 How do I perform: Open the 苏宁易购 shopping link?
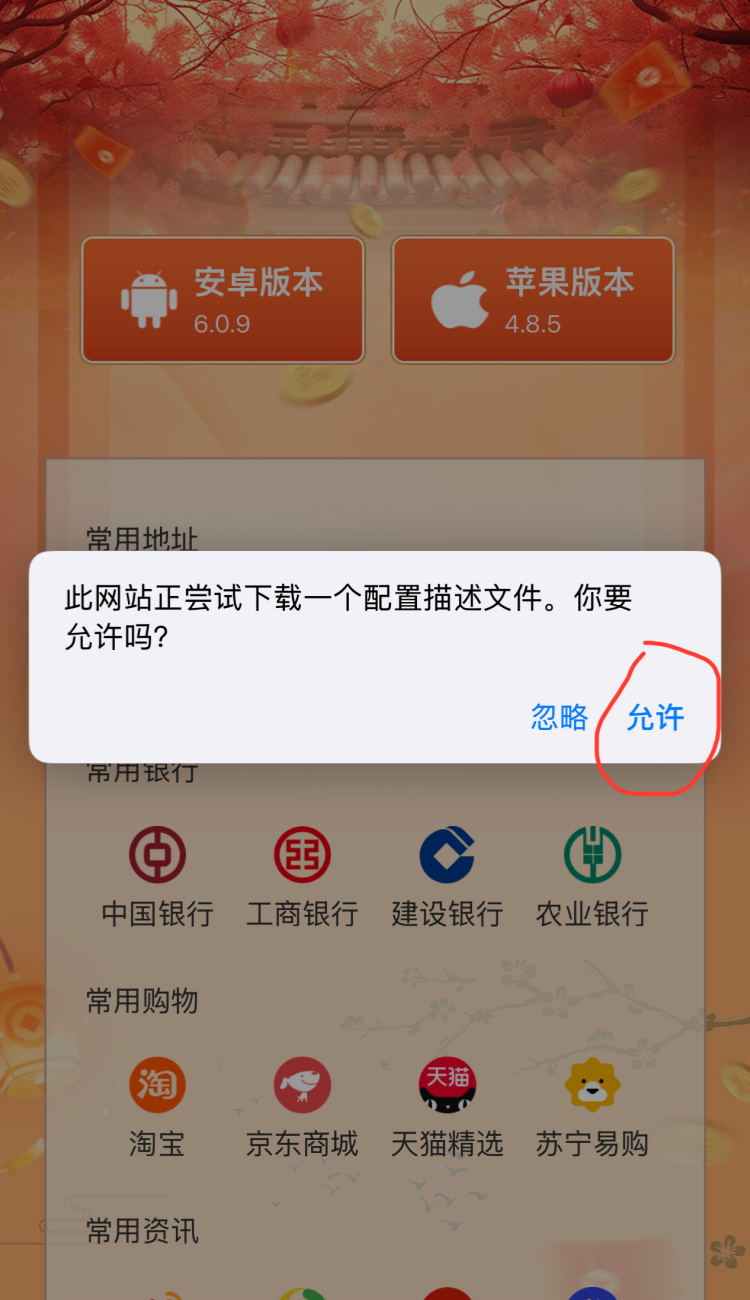point(592,1105)
